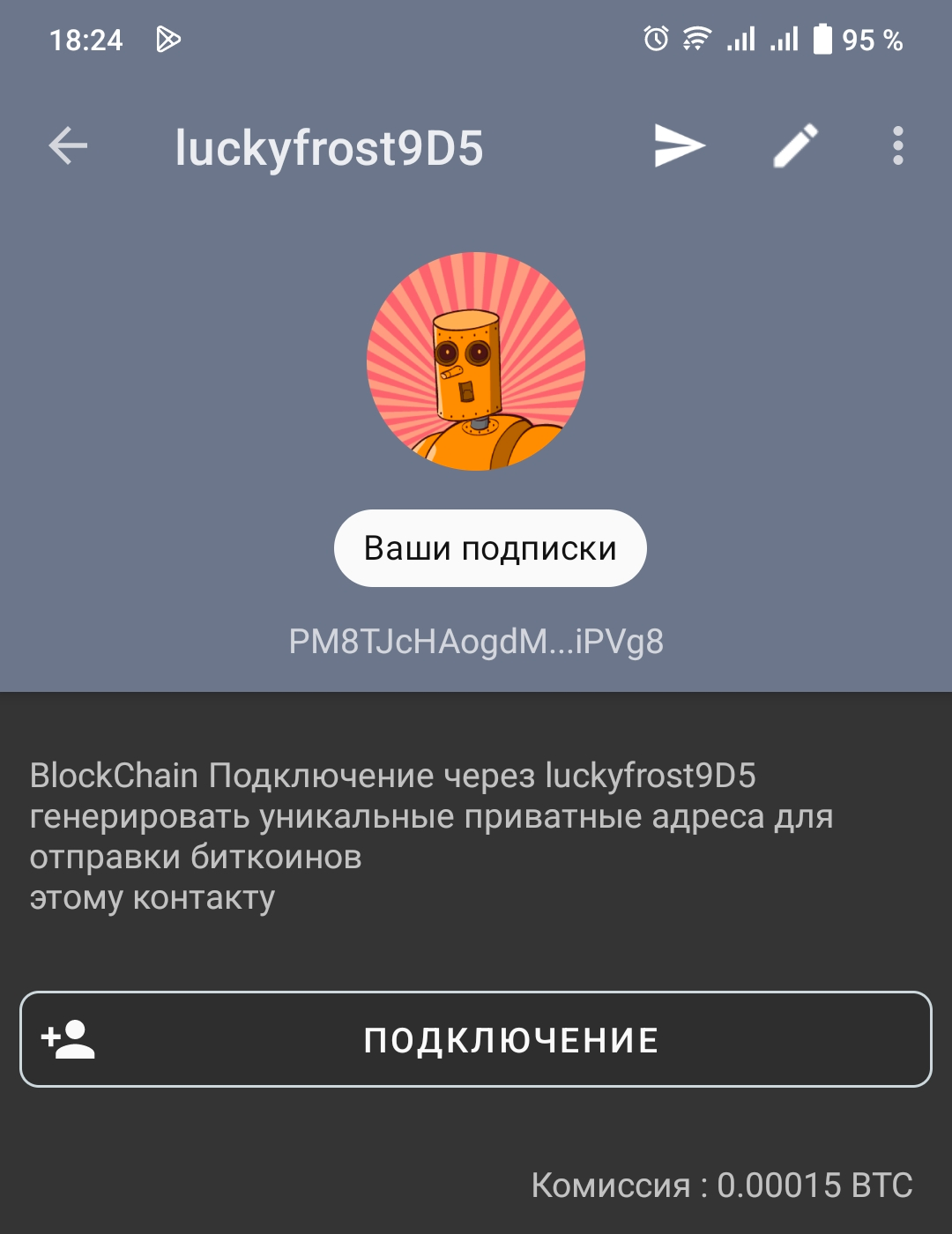The image size is (952, 1234).
Task: Go back using the arrow icon
Action: pos(68,146)
